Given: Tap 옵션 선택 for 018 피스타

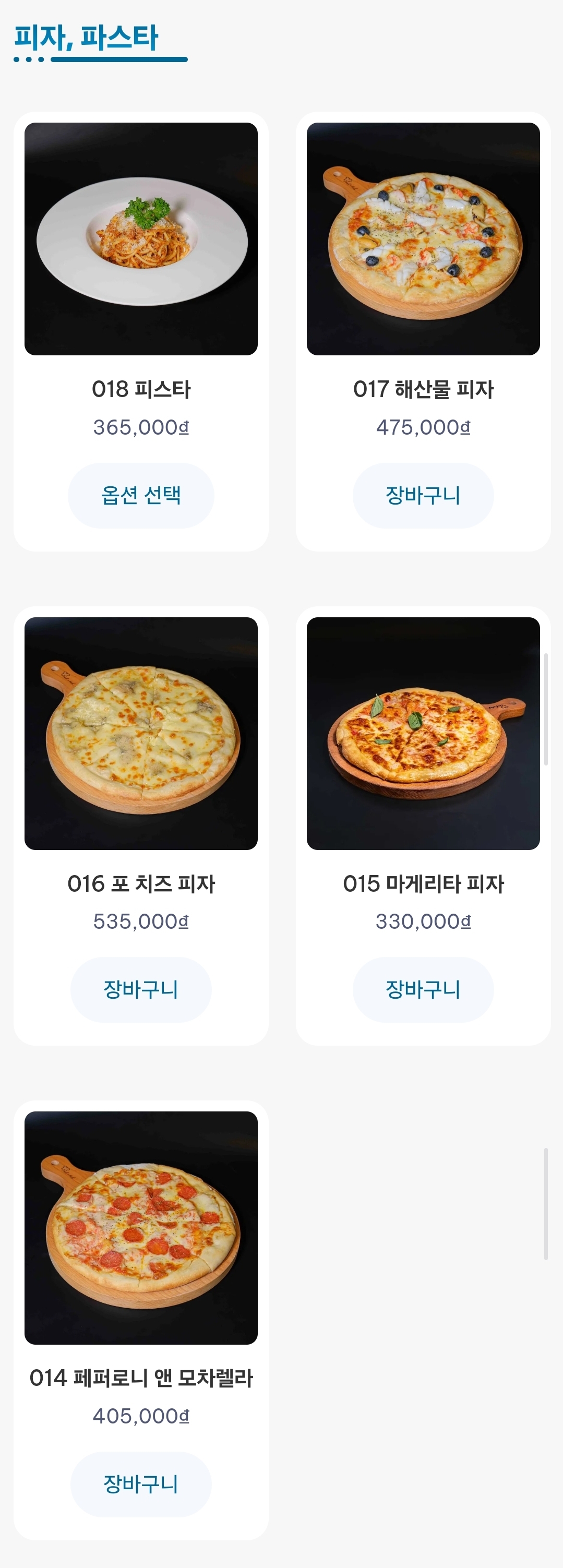Looking at the screenshot, I should 140,495.
